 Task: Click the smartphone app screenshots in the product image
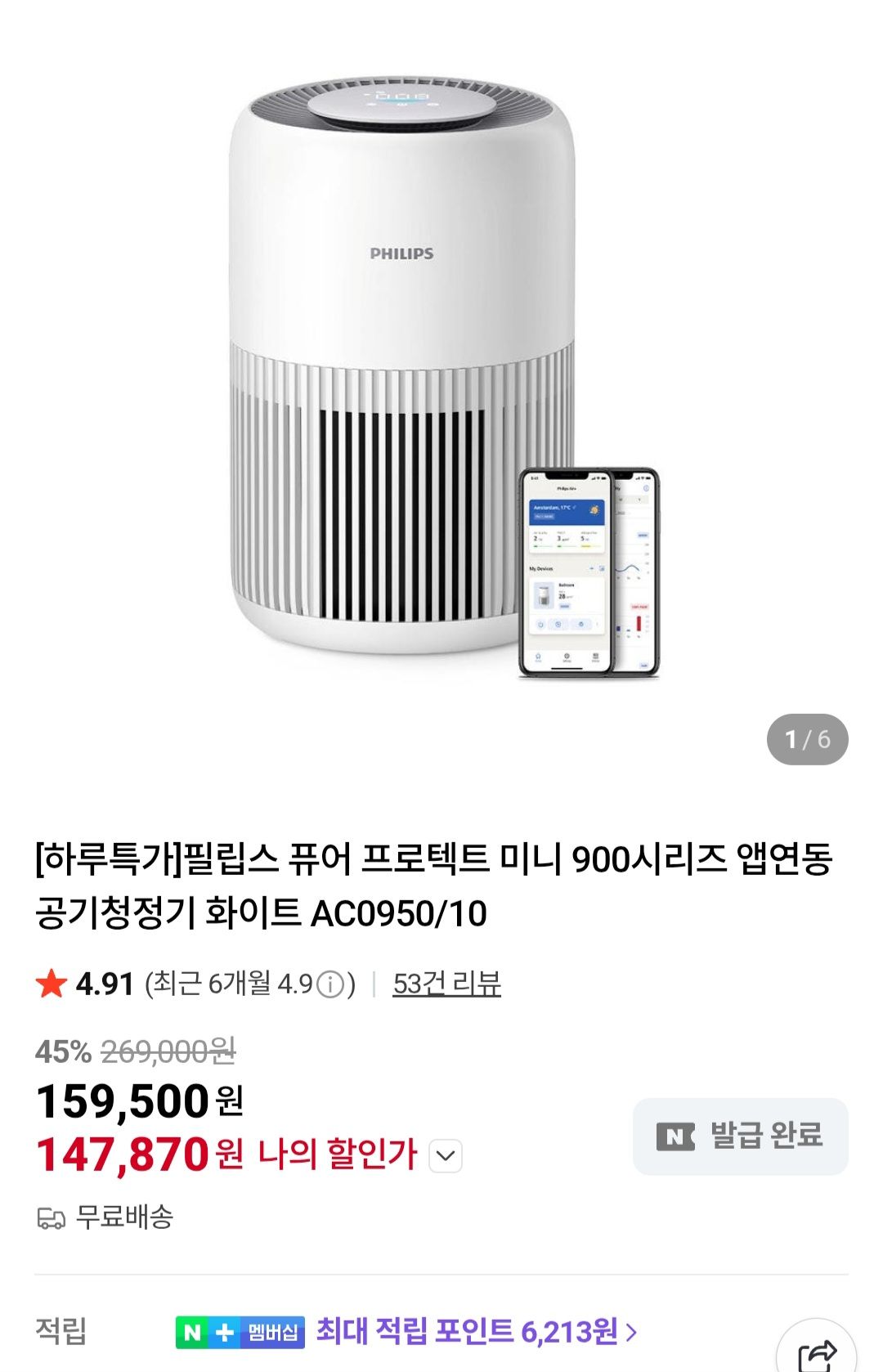589,572
